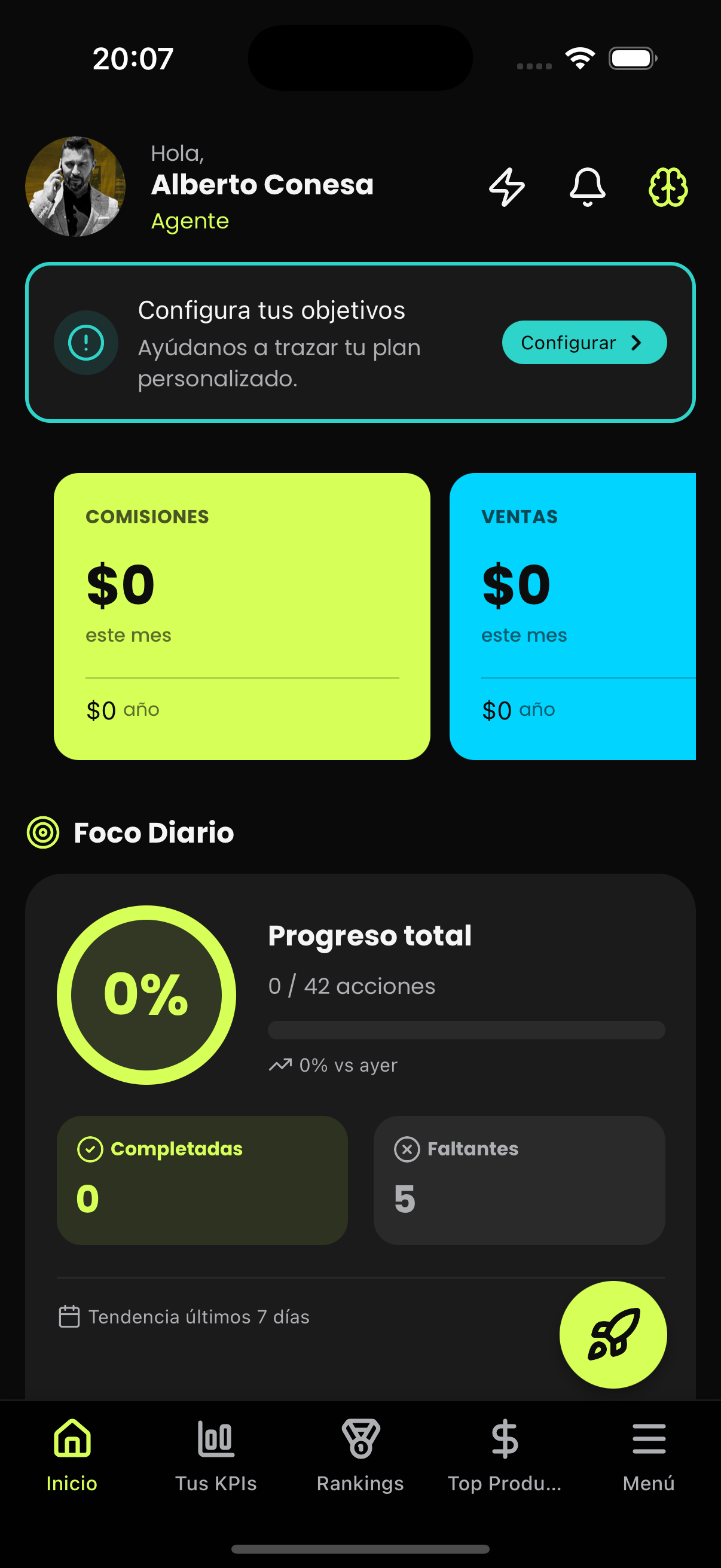Open the notifications bell
This screenshot has height=1568, width=721.
[x=588, y=188]
